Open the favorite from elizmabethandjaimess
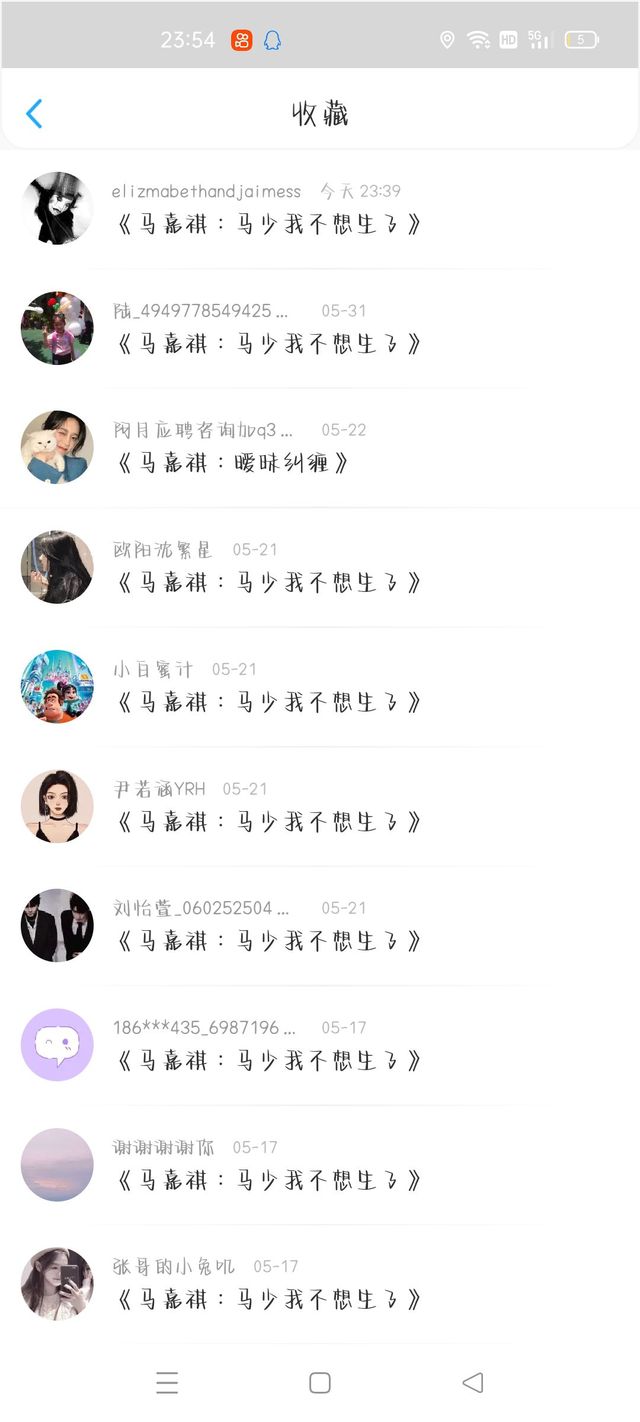Image resolution: width=640 pixels, height=1422 pixels. pyautogui.click(x=320, y=208)
